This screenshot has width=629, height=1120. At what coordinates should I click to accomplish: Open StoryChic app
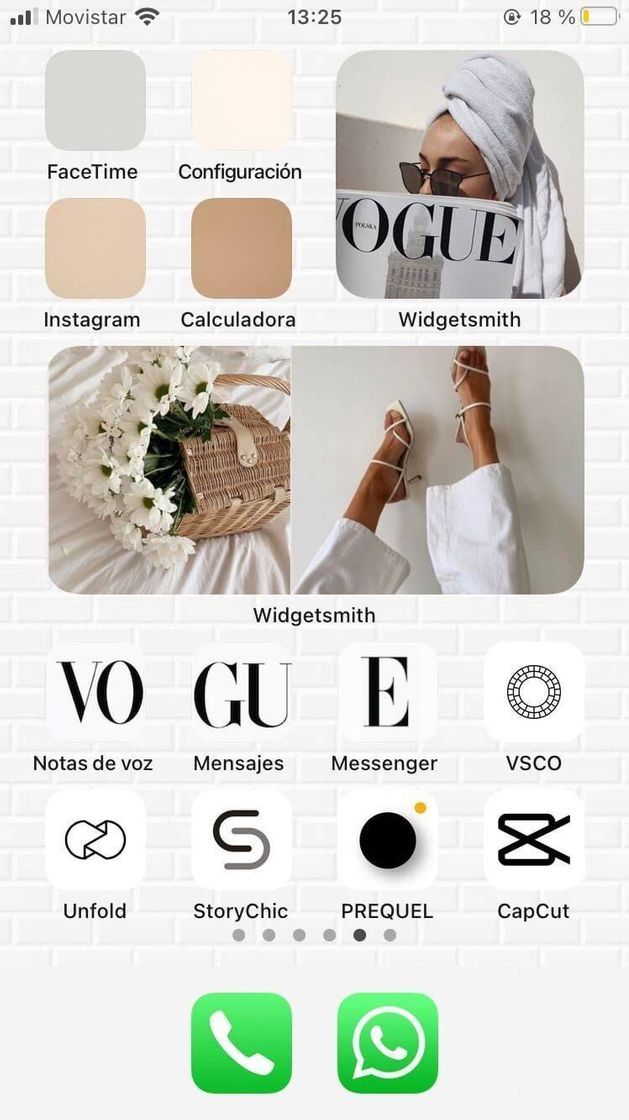(x=241, y=840)
